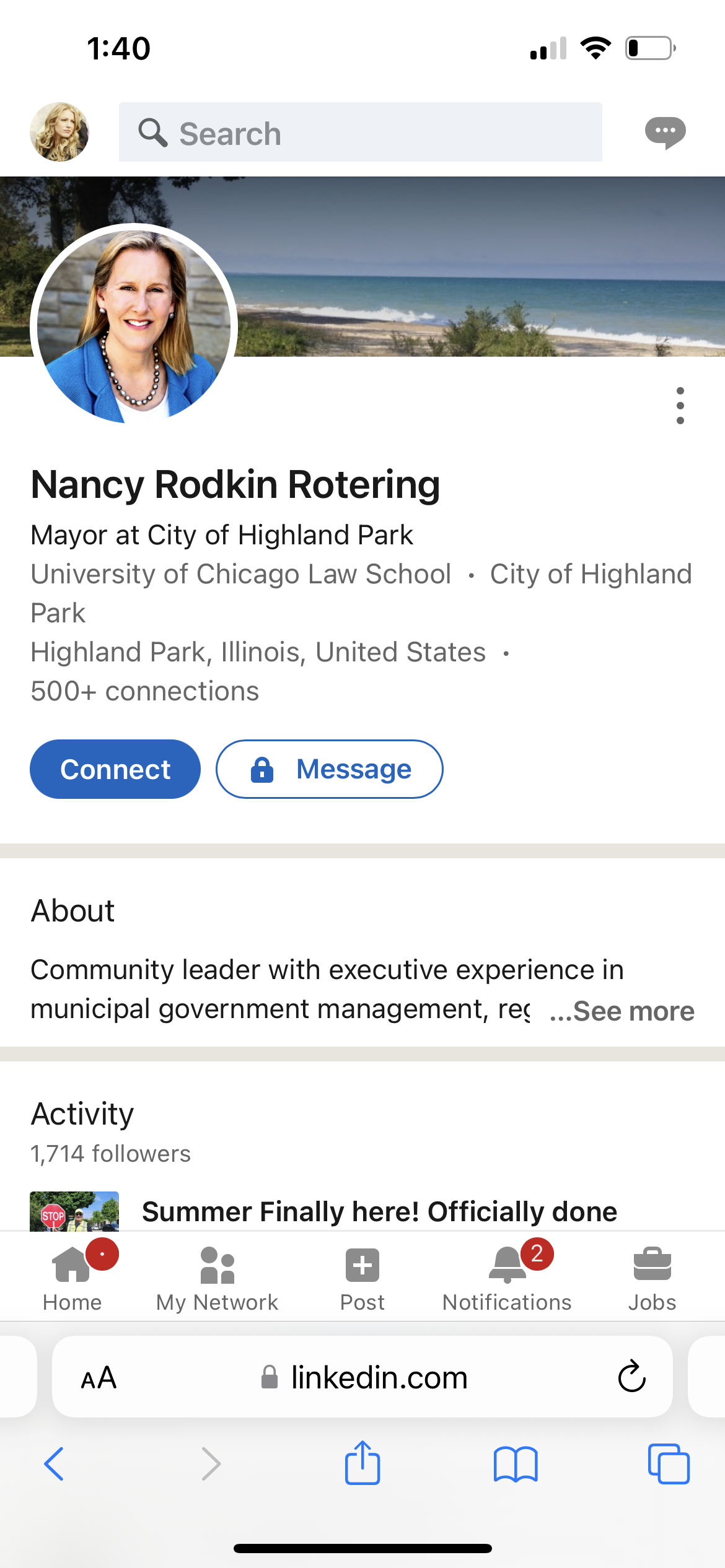Reload the linkedin.com page
Image resolution: width=725 pixels, height=1568 pixels.
[632, 1377]
